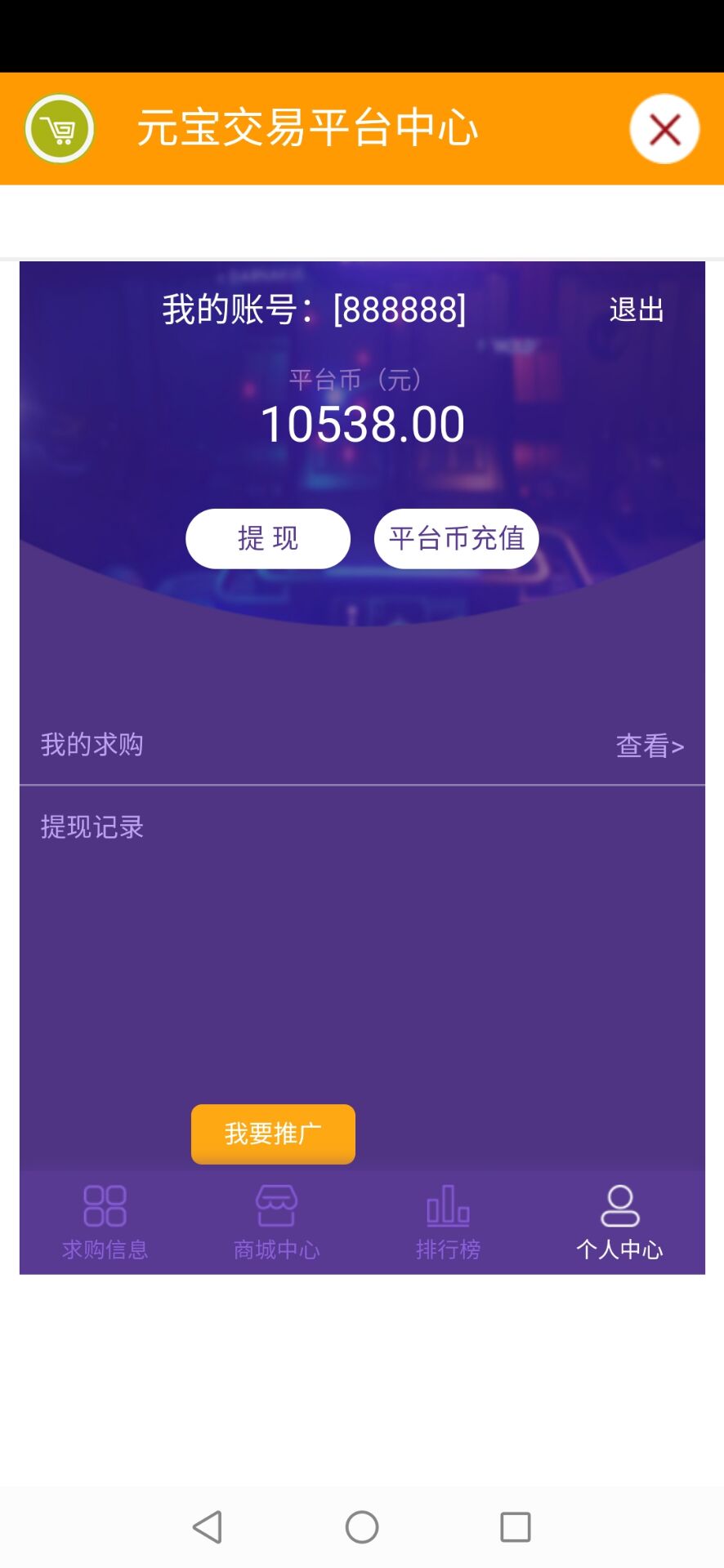The image size is (724, 1568).
Task: Open the 商城中心 tab
Action: coord(276,1223)
